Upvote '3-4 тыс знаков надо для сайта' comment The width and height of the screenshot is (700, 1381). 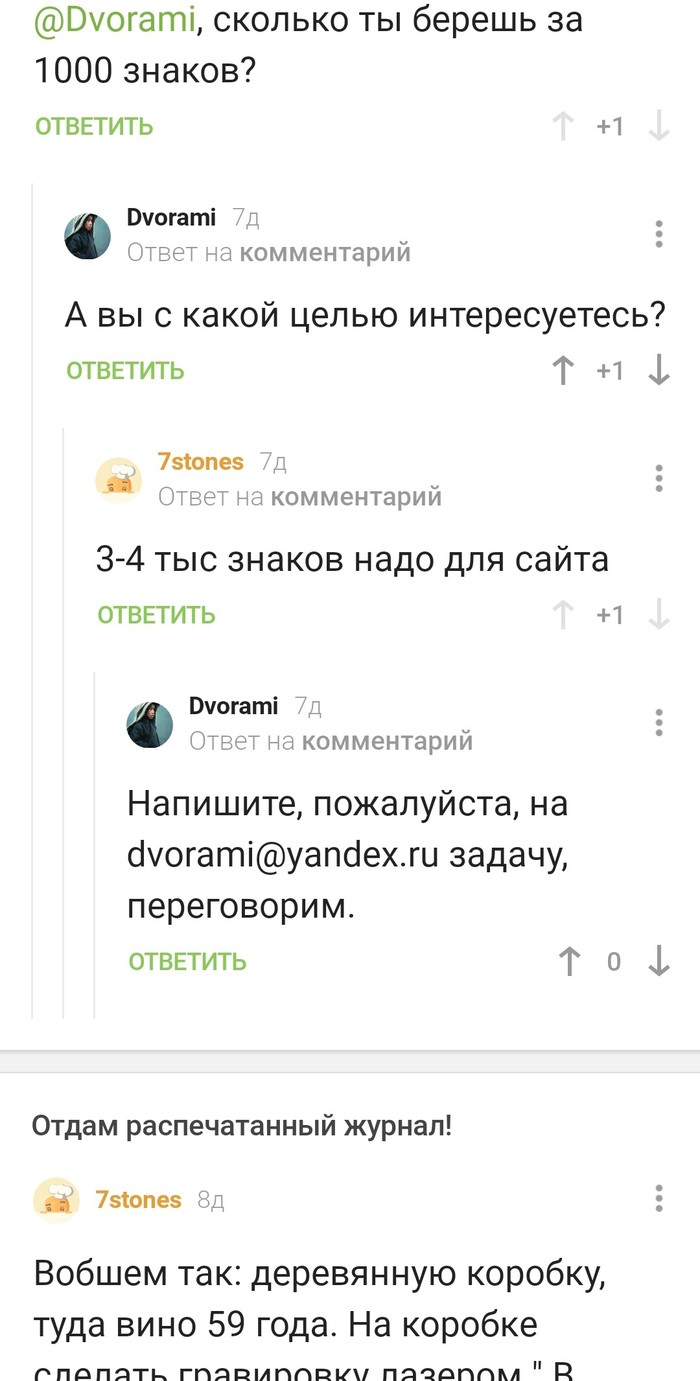point(563,615)
